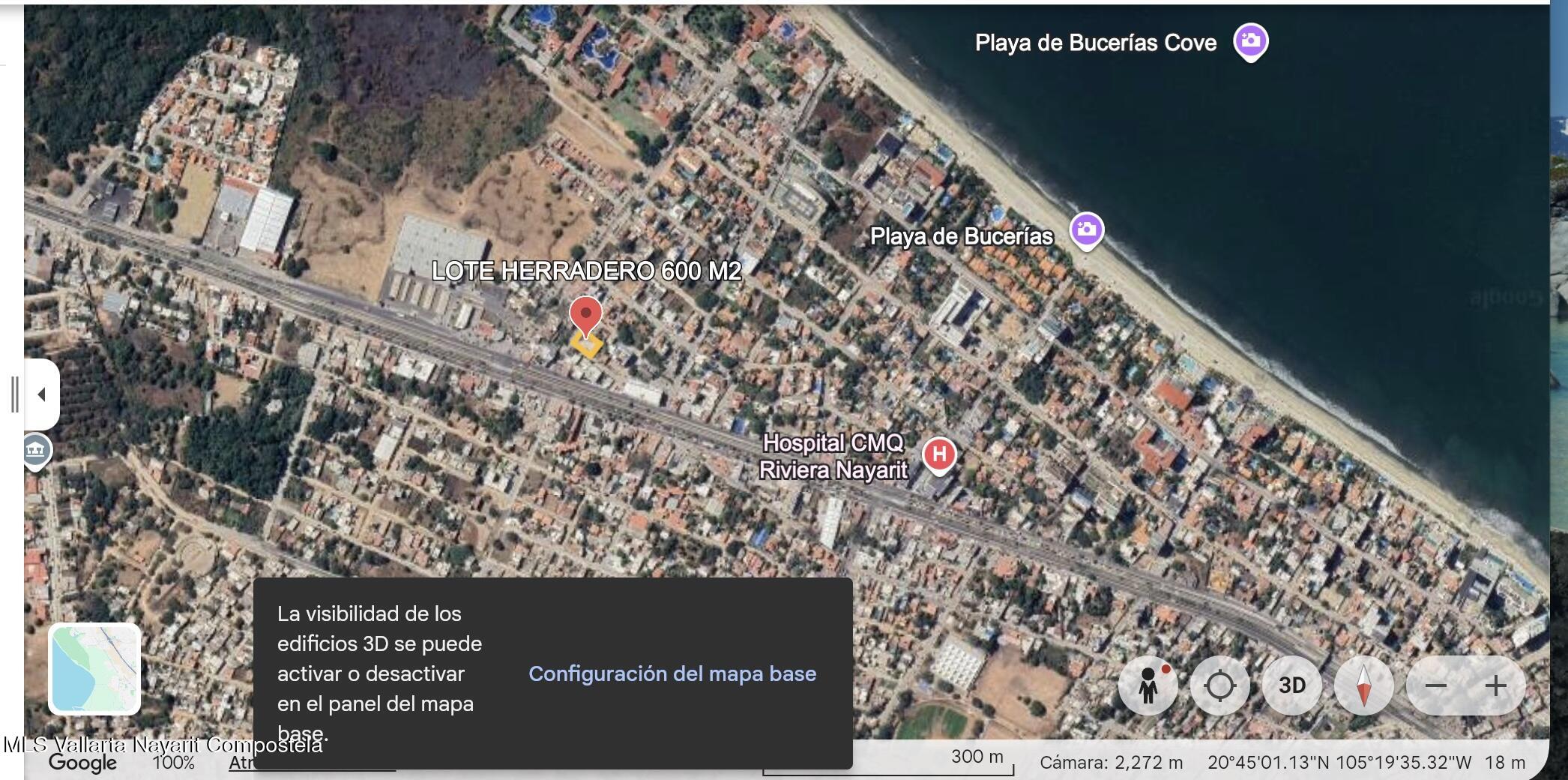This screenshot has width=1568, height=780.
Task: Zoom out with minus button
Action: [1435, 685]
